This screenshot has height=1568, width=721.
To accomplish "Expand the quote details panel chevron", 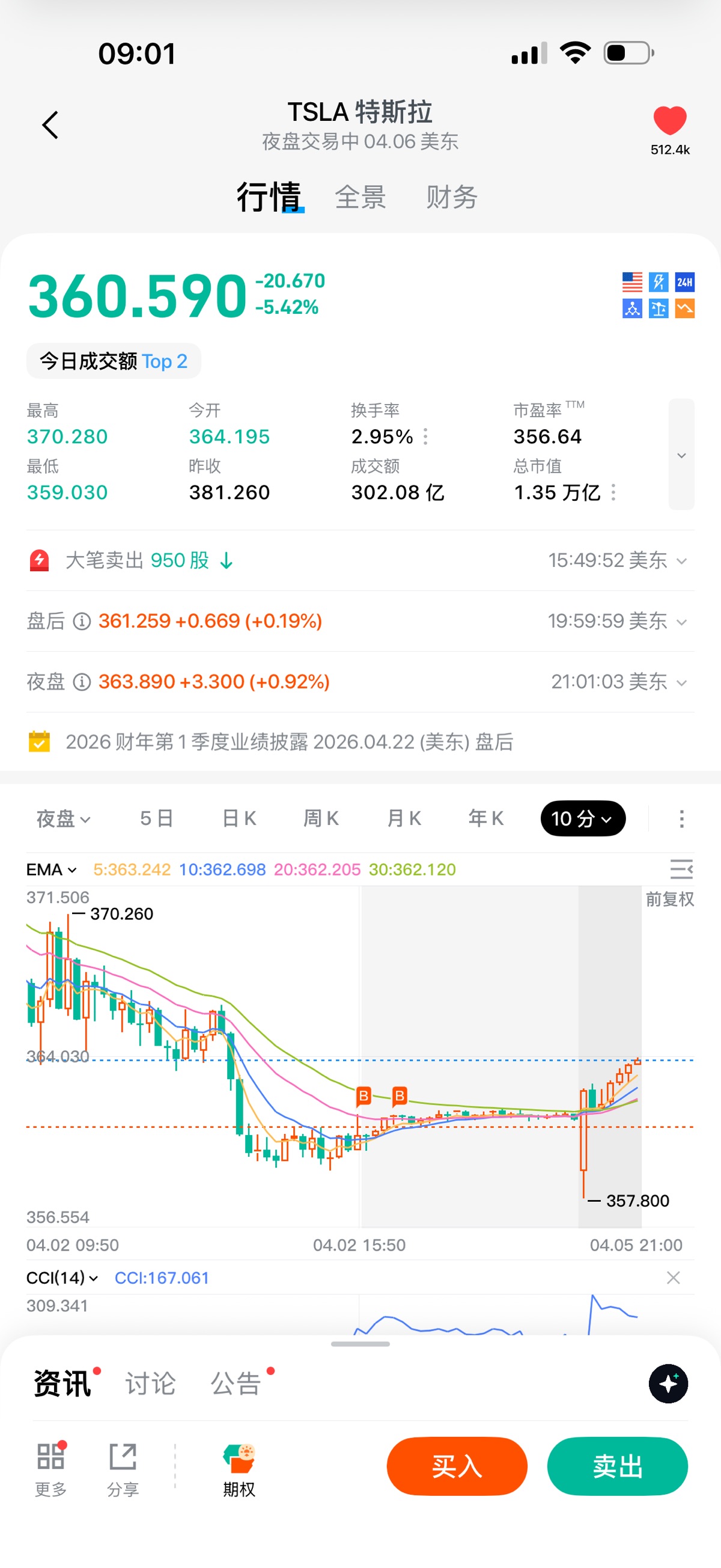I will (681, 455).
